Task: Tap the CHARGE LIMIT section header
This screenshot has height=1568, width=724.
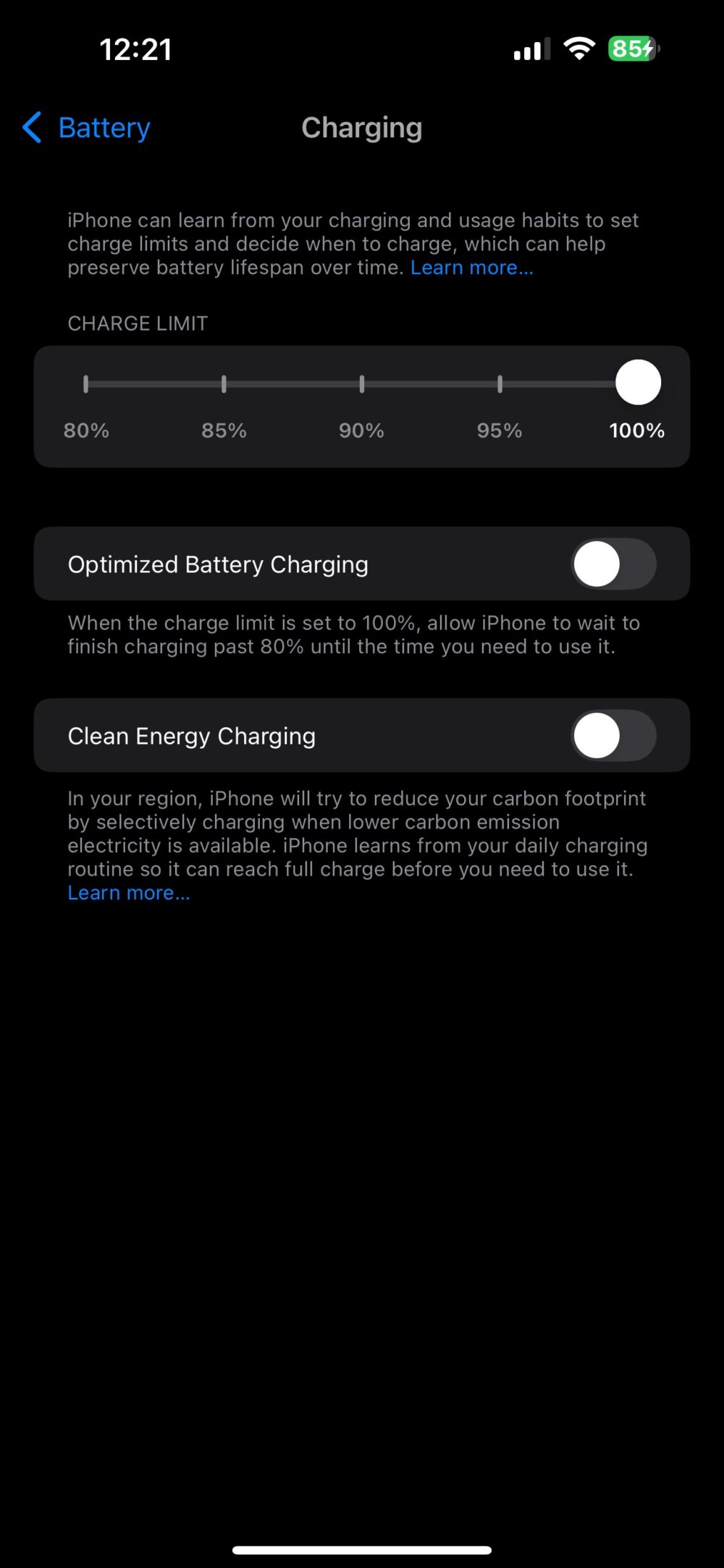Action: pos(138,323)
